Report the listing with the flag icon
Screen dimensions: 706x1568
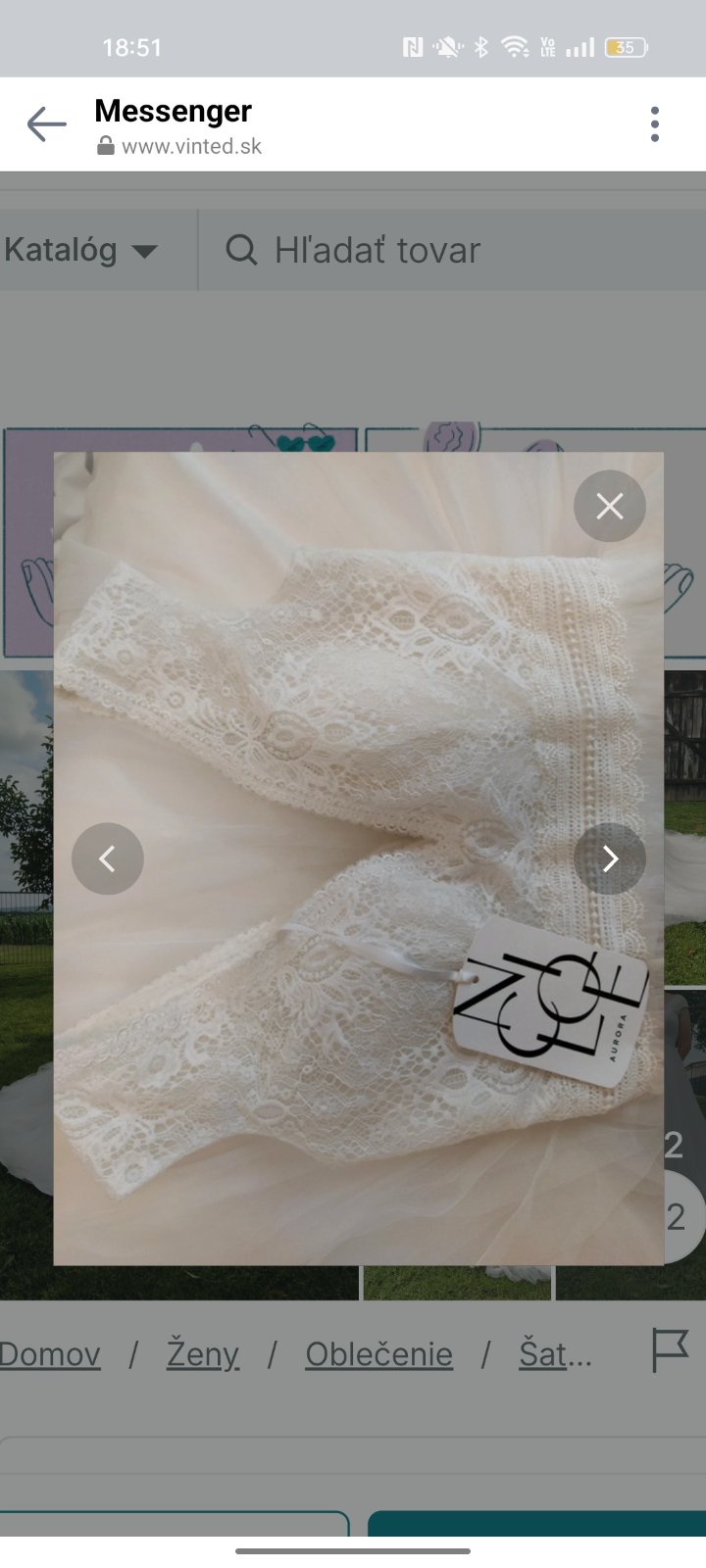671,1351
